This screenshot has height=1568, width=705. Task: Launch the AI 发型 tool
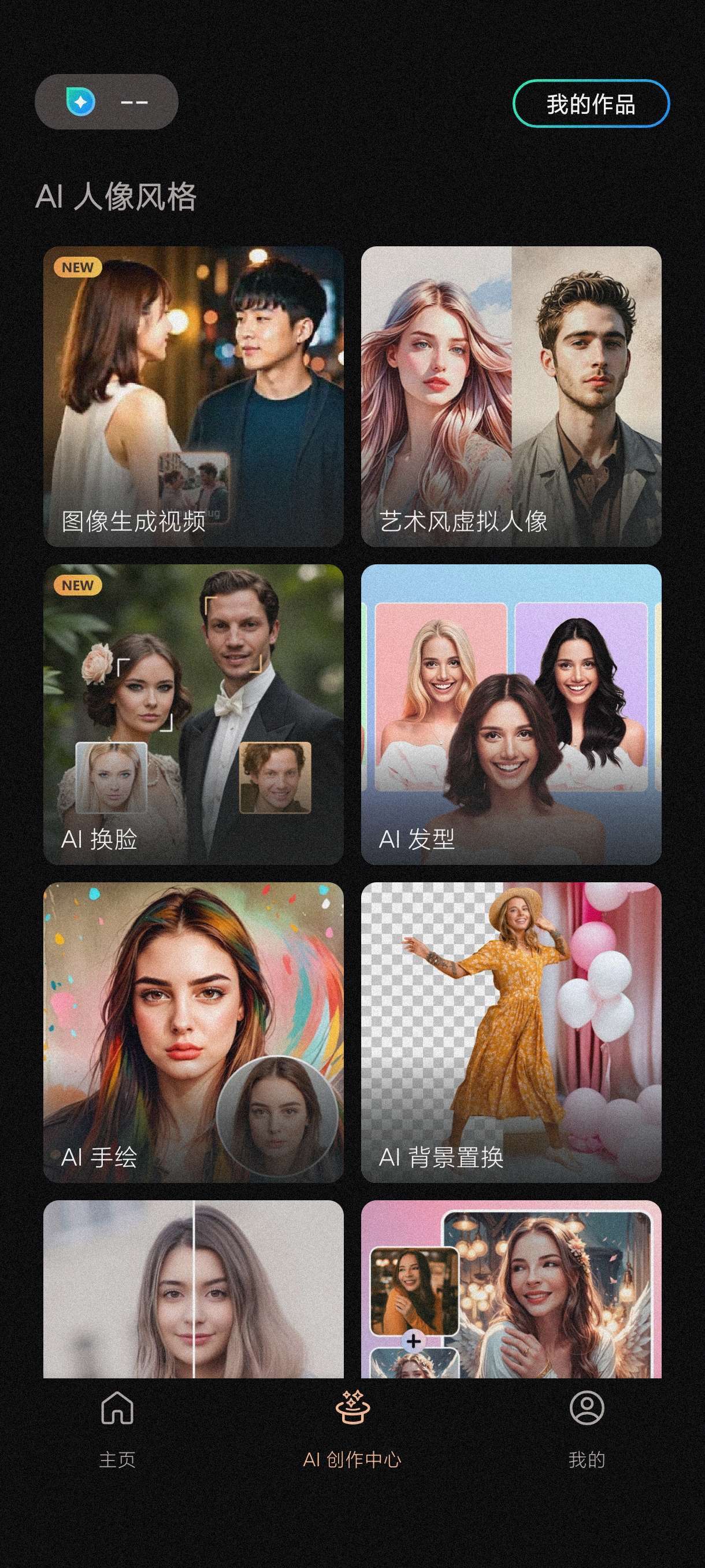(x=511, y=714)
